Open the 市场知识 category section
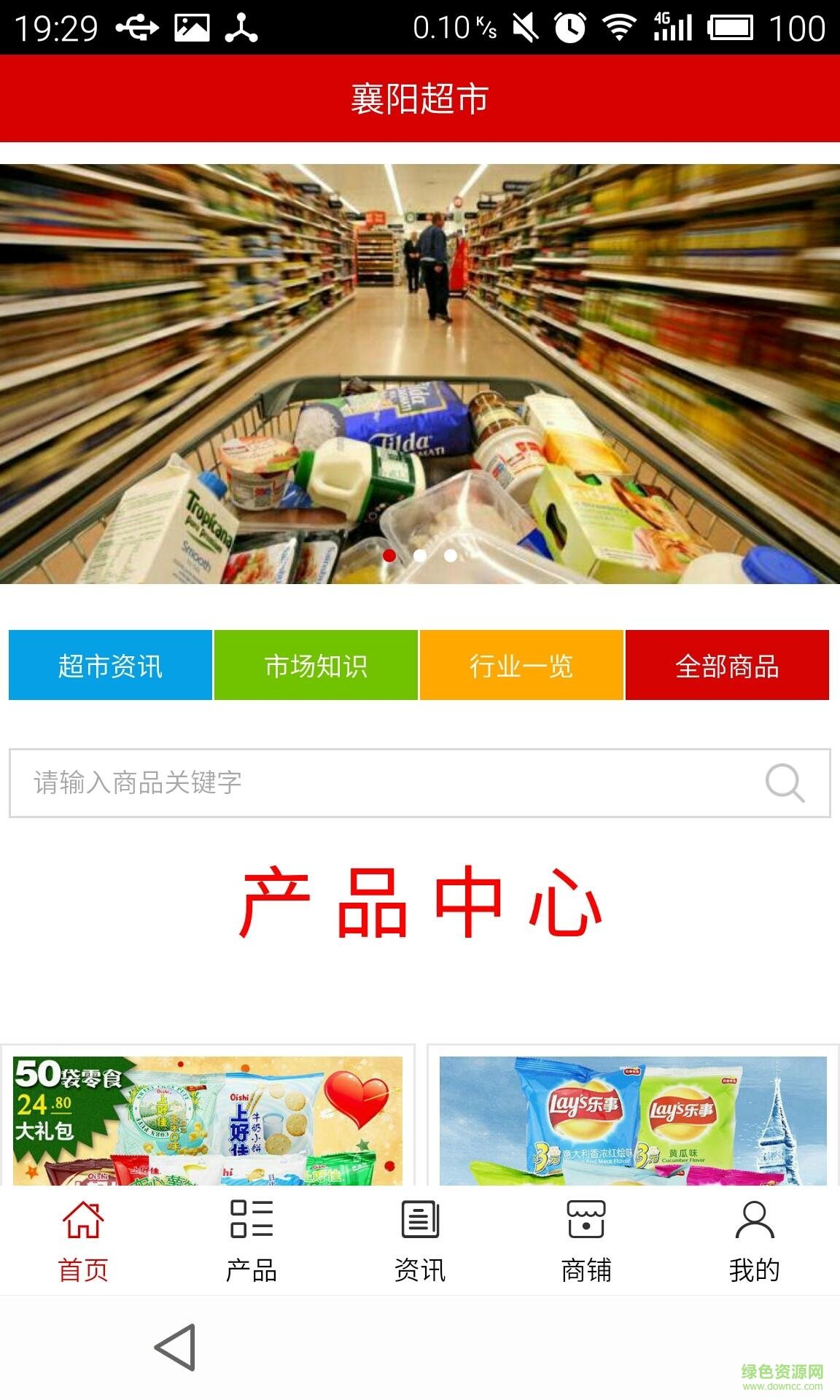This screenshot has width=840, height=1400. click(315, 664)
